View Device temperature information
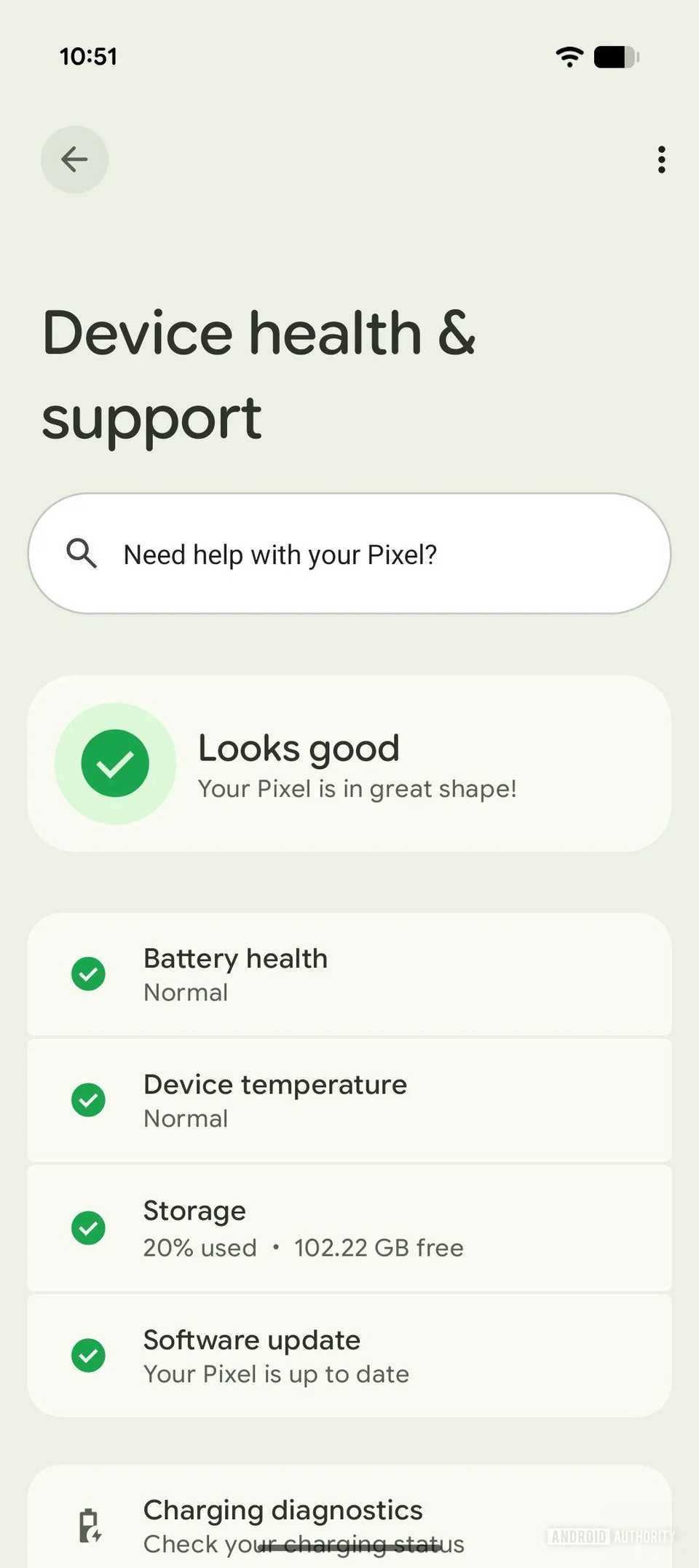Image resolution: width=699 pixels, height=1568 pixels. 349,1099
